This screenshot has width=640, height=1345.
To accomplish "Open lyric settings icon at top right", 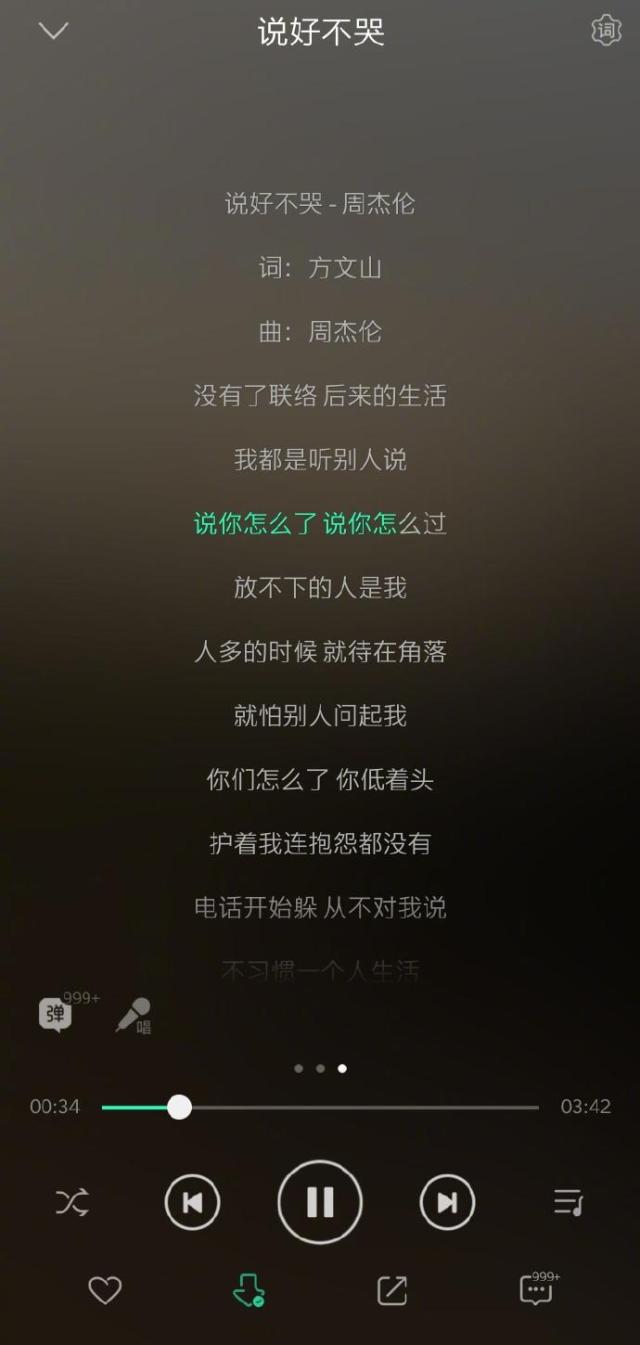I will (x=606, y=31).
